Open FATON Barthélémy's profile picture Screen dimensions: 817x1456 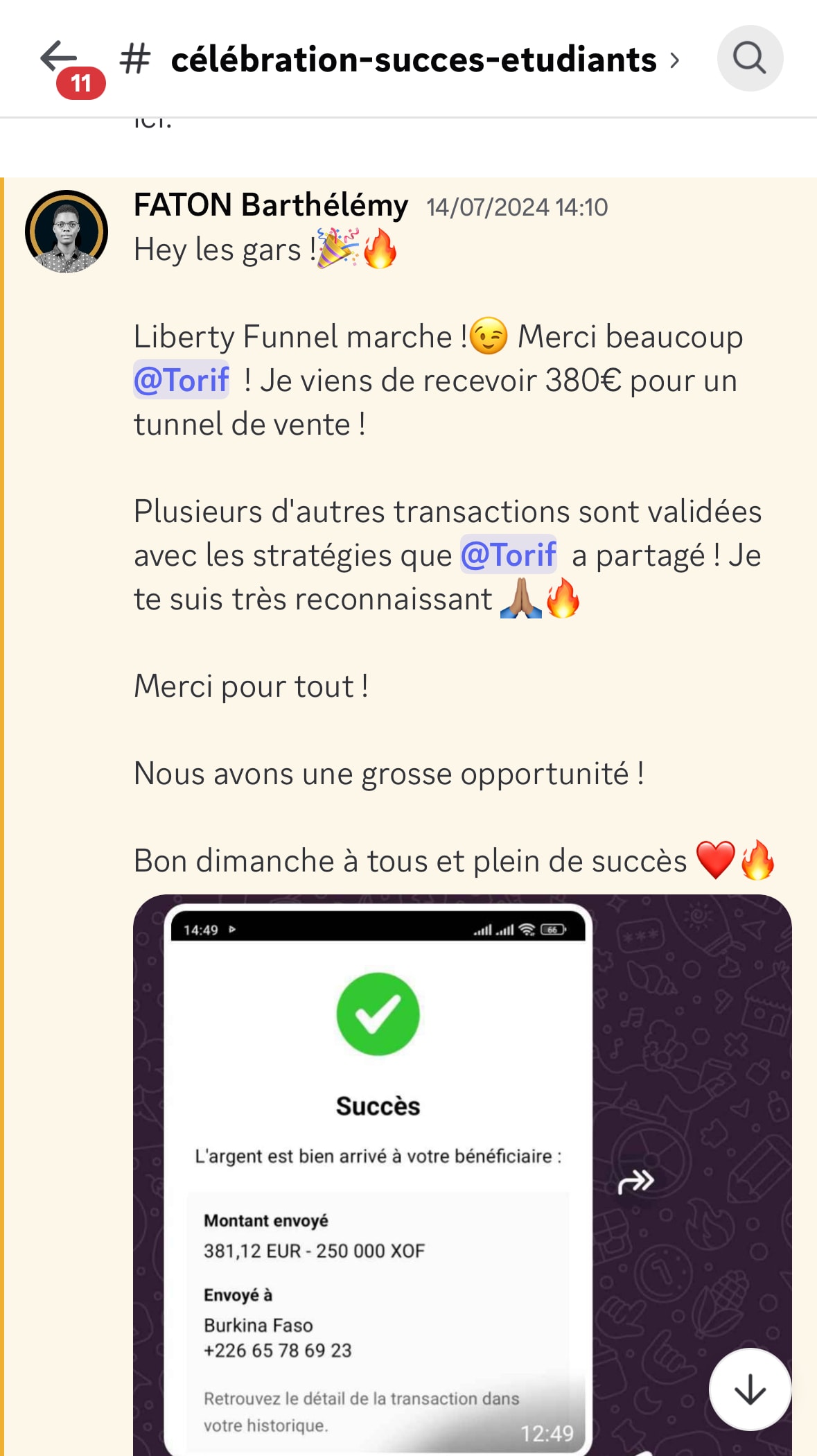[x=67, y=232]
